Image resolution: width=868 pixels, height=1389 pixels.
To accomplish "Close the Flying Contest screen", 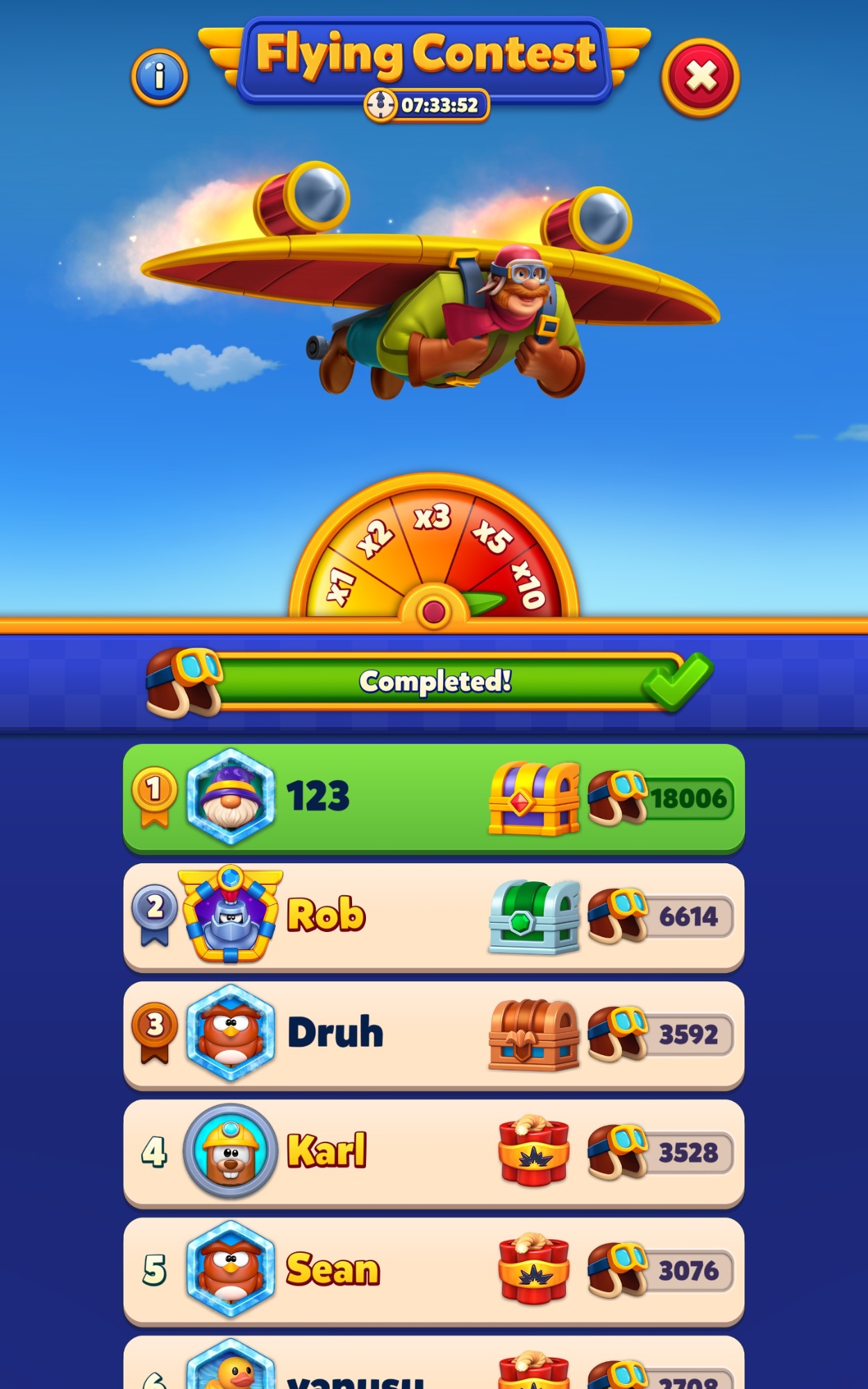I will coord(700,77).
